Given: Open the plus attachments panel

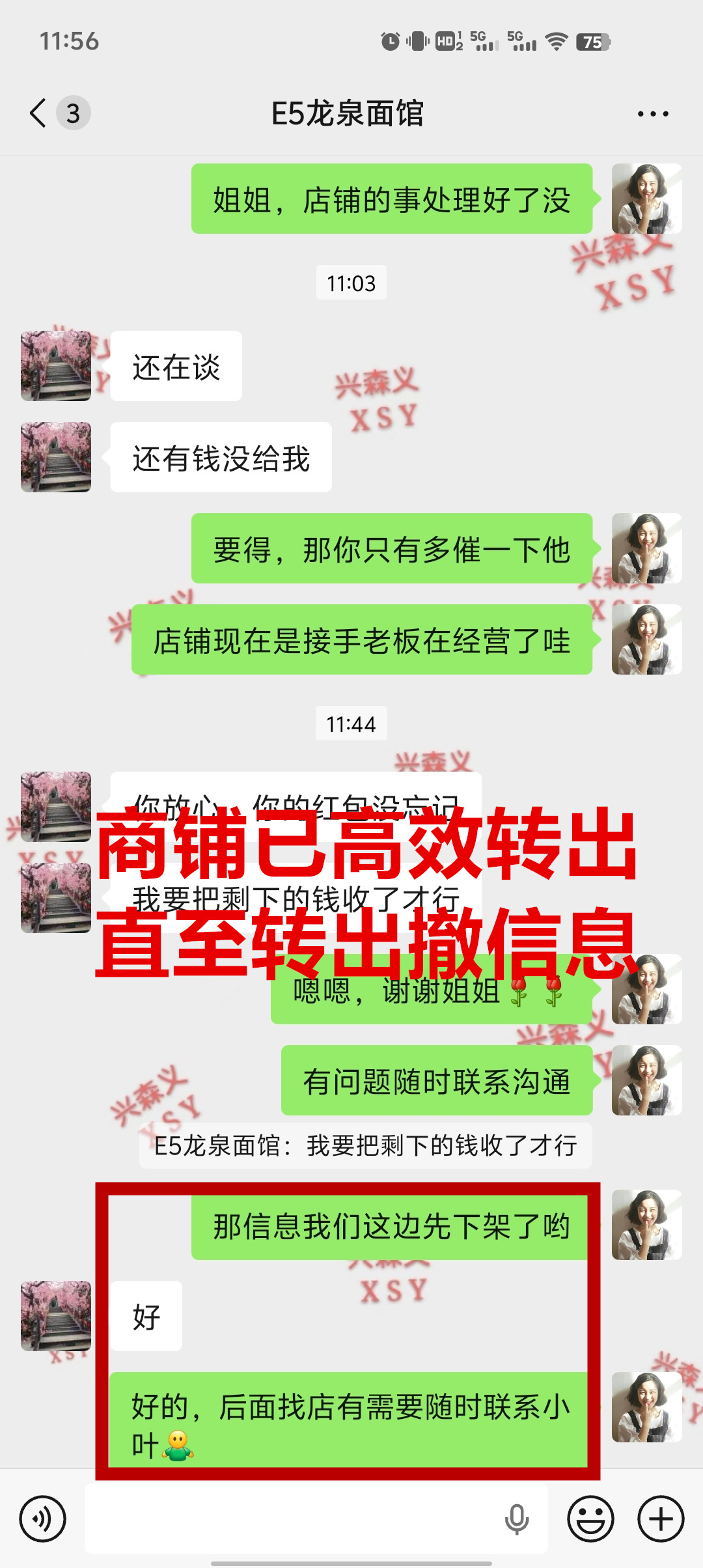Looking at the screenshot, I should point(661,1519).
